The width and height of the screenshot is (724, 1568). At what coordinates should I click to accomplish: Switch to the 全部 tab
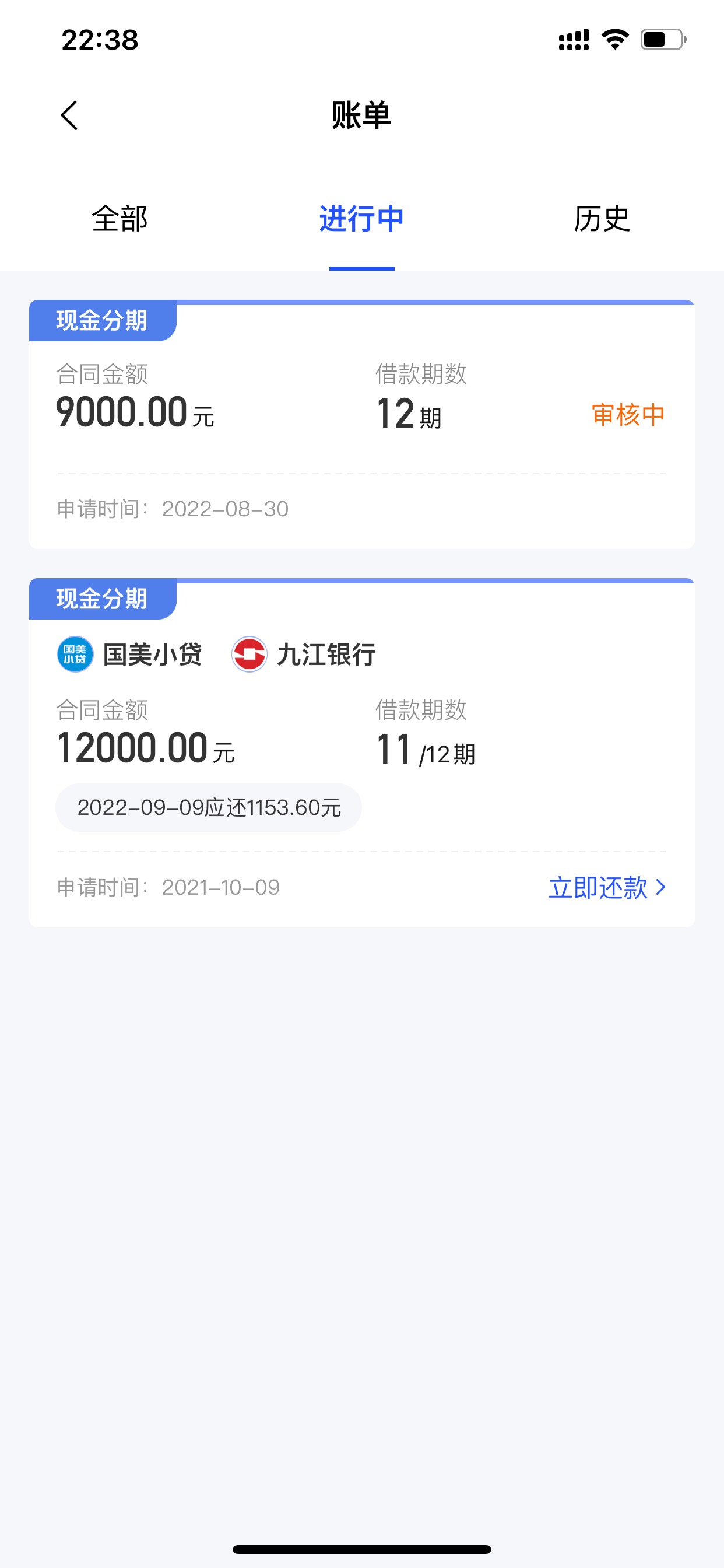[120, 219]
